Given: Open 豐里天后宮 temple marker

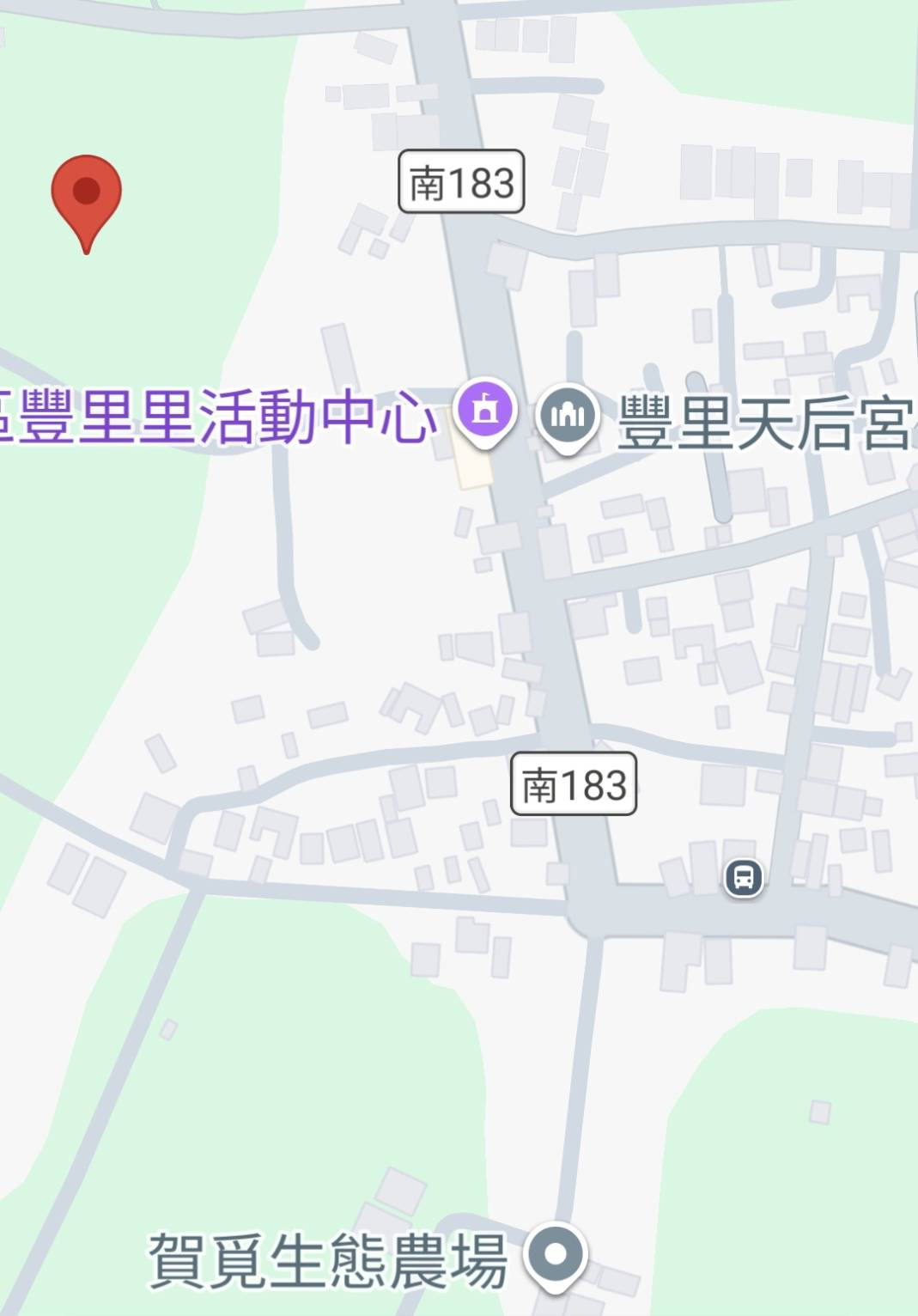Looking at the screenshot, I should (567, 416).
